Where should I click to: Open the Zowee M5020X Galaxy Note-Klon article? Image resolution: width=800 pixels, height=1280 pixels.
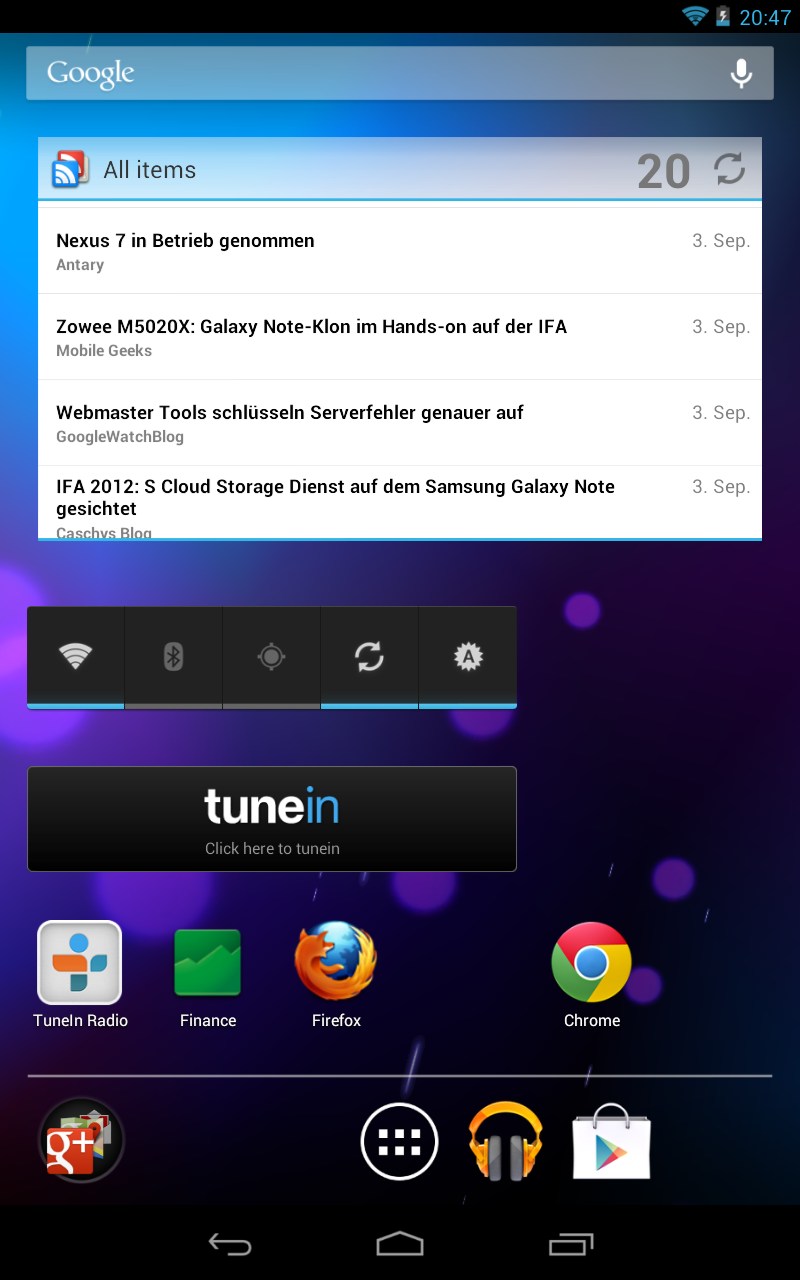(x=400, y=337)
